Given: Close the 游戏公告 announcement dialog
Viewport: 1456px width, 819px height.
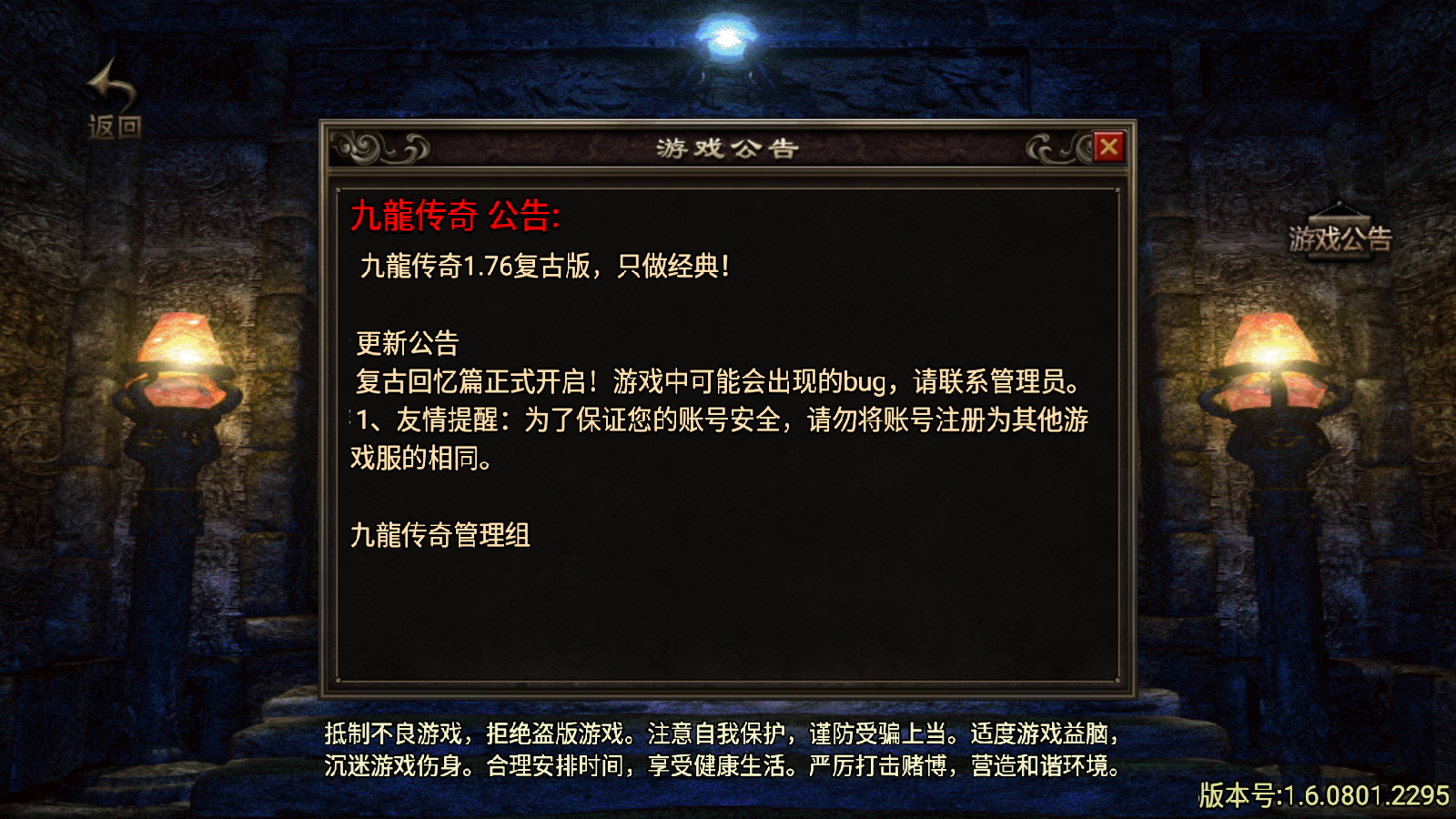Looking at the screenshot, I should 1108,147.
